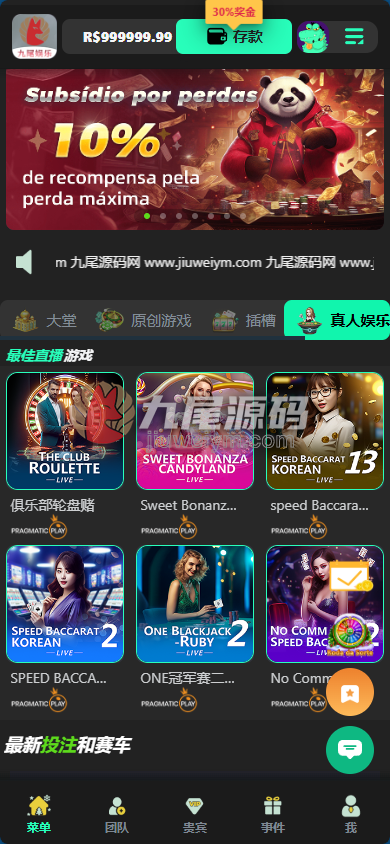This screenshot has width=390, height=844.
Task: Open Speed Baccarat Korean 13 game
Action: pyautogui.click(x=325, y=431)
